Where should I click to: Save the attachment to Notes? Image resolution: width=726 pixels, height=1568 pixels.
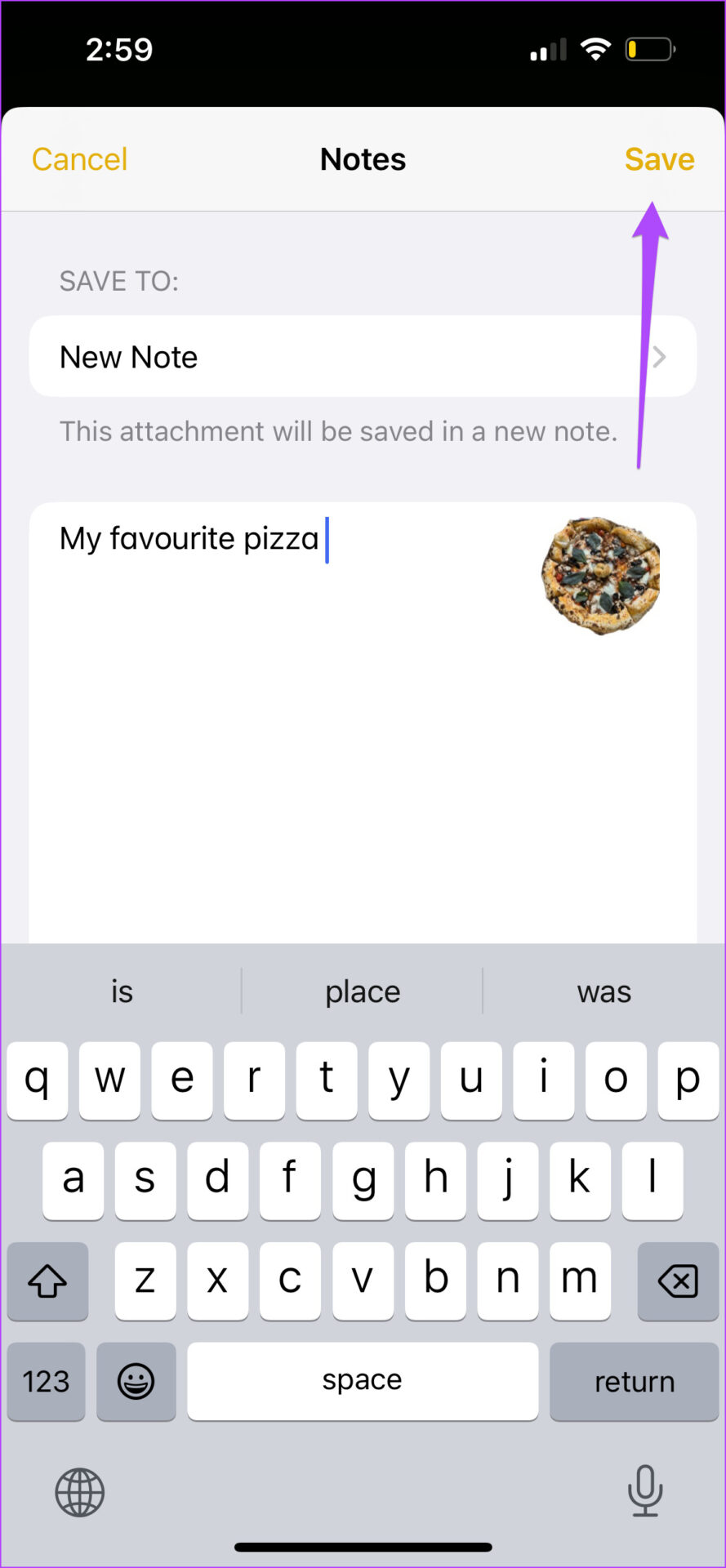pos(659,159)
